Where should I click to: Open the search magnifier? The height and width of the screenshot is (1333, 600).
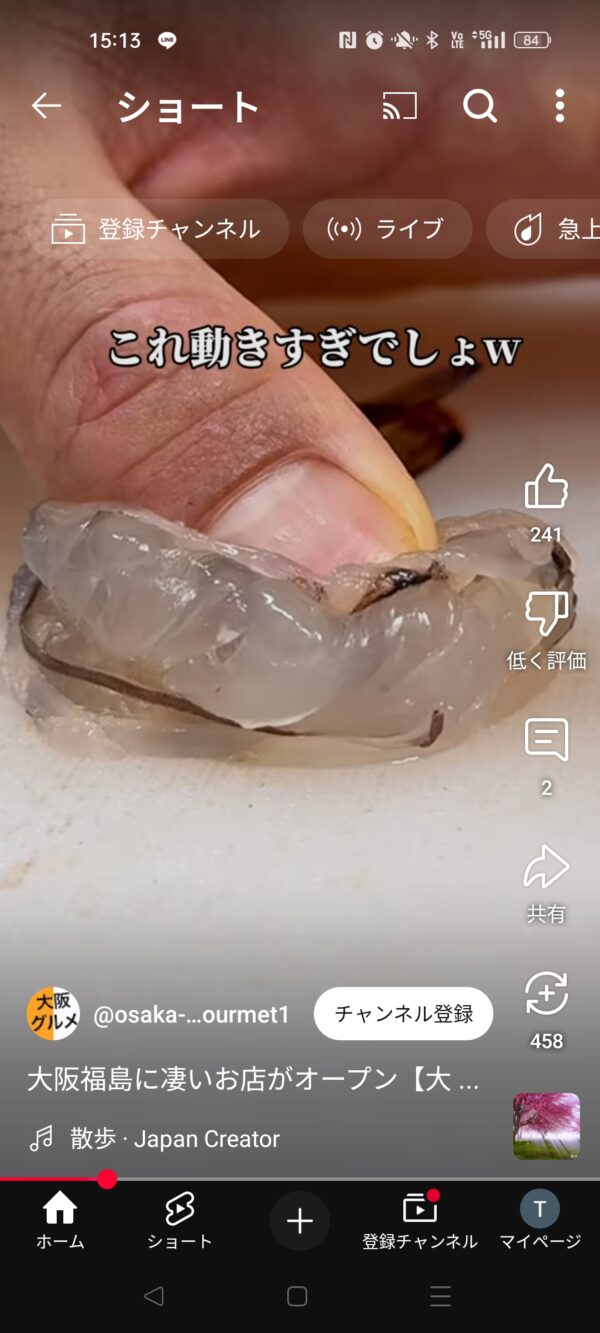click(480, 106)
